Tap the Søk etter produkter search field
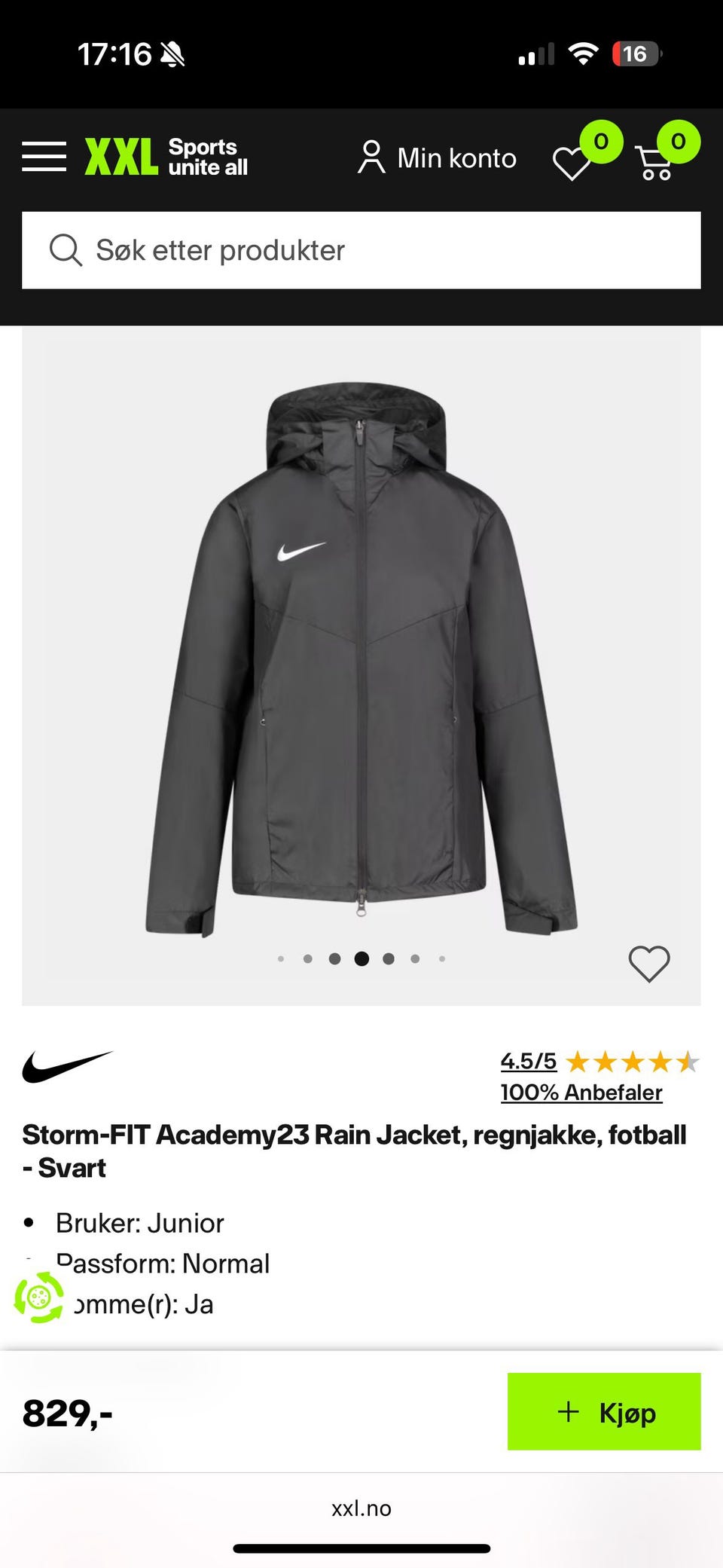 coord(361,250)
